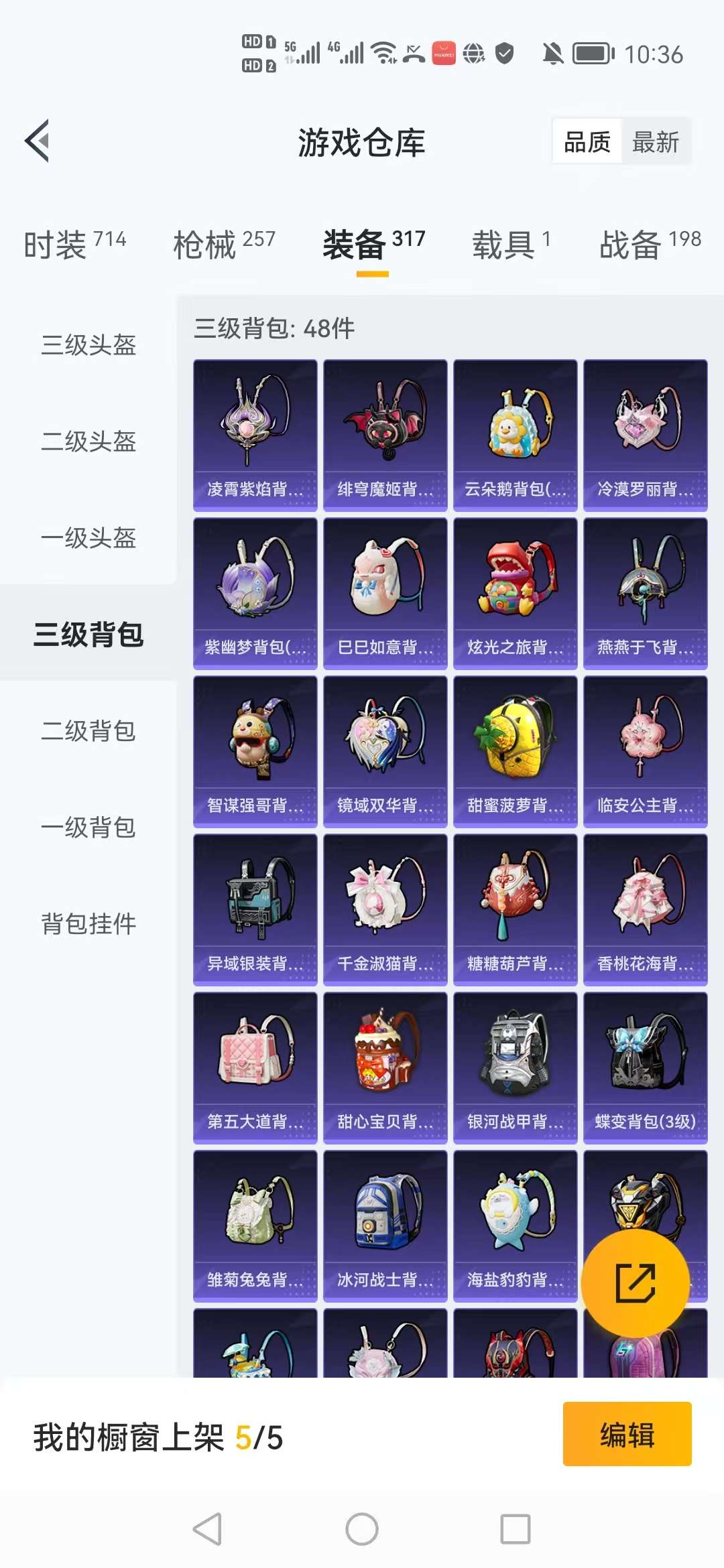Viewport: 724px width, 1568px height.
Task: Go back using the top-left arrow
Action: (x=38, y=141)
